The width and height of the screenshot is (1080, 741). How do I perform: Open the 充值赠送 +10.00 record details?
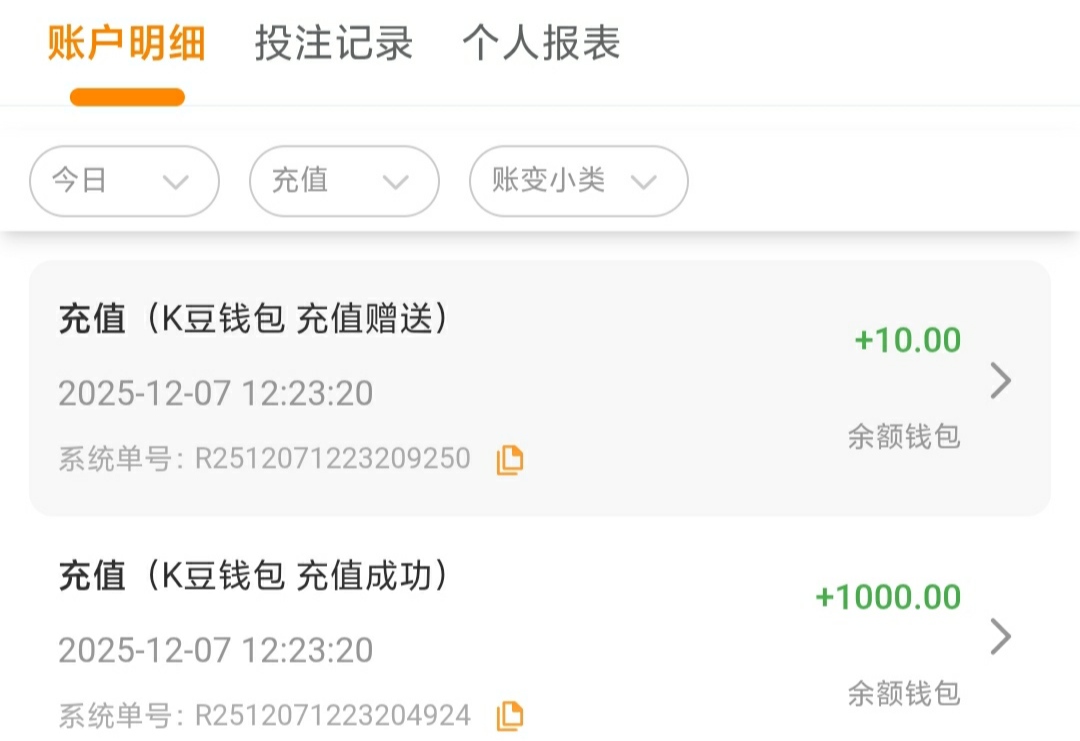tap(1000, 381)
